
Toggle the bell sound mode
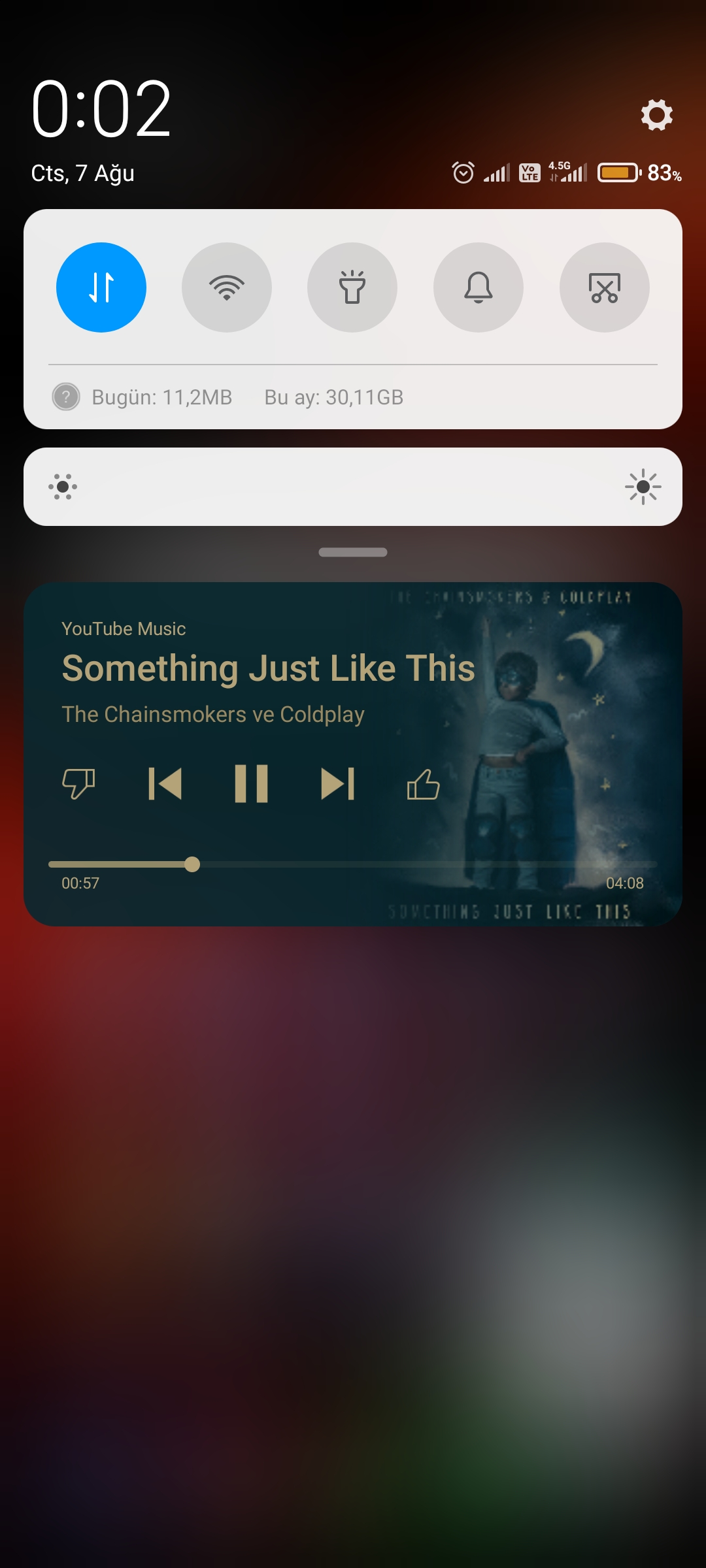479,287
